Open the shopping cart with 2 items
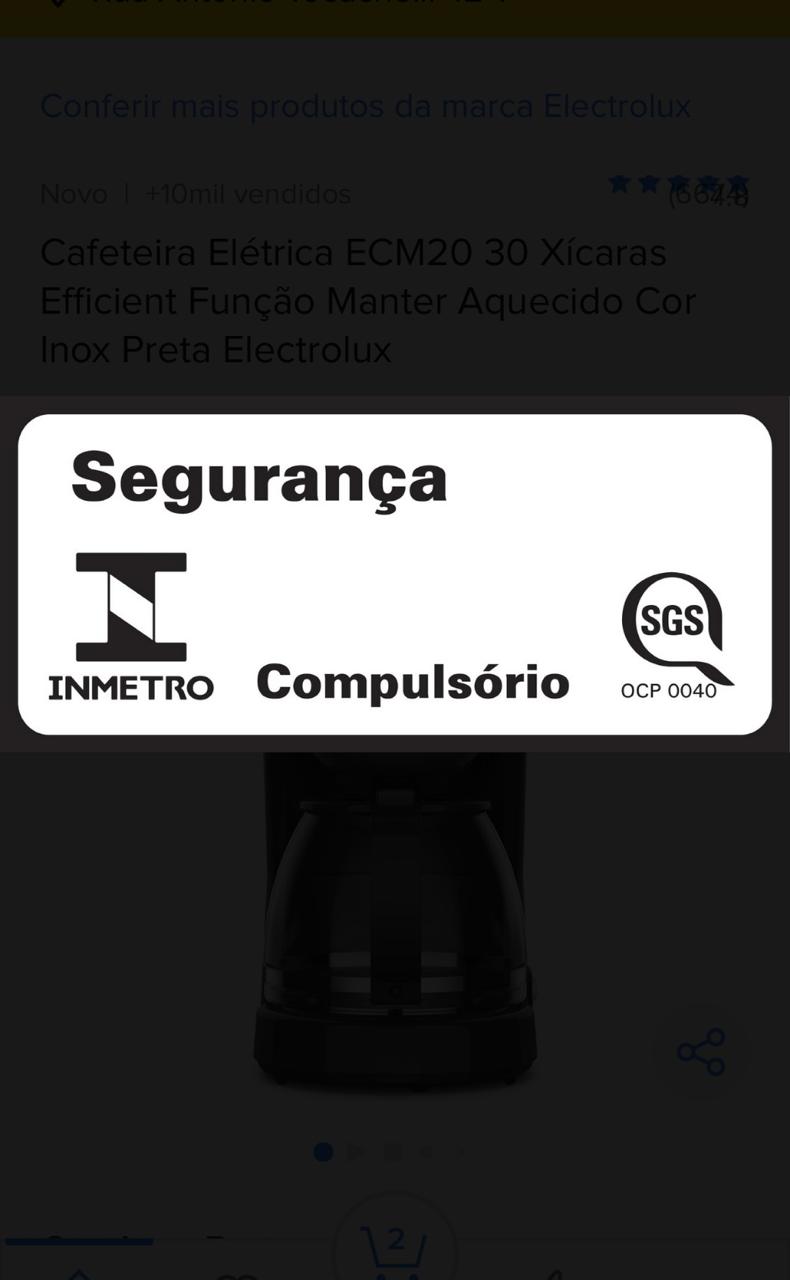 coord(396,1248)
